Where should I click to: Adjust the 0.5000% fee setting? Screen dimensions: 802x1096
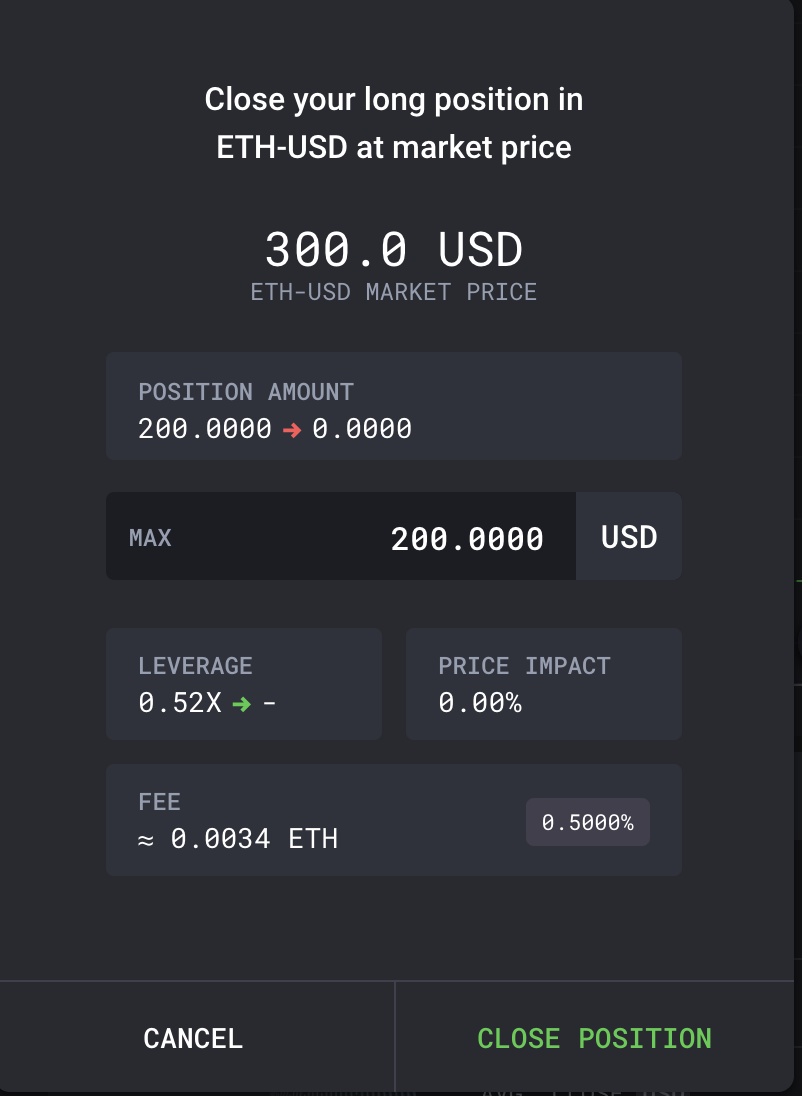point(588,822)
